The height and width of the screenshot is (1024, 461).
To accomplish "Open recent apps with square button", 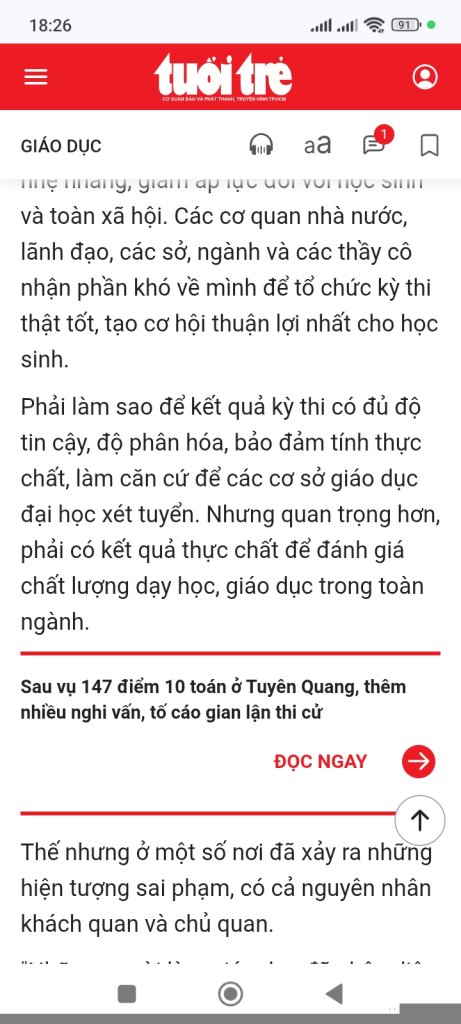I will tap(127, 994).
